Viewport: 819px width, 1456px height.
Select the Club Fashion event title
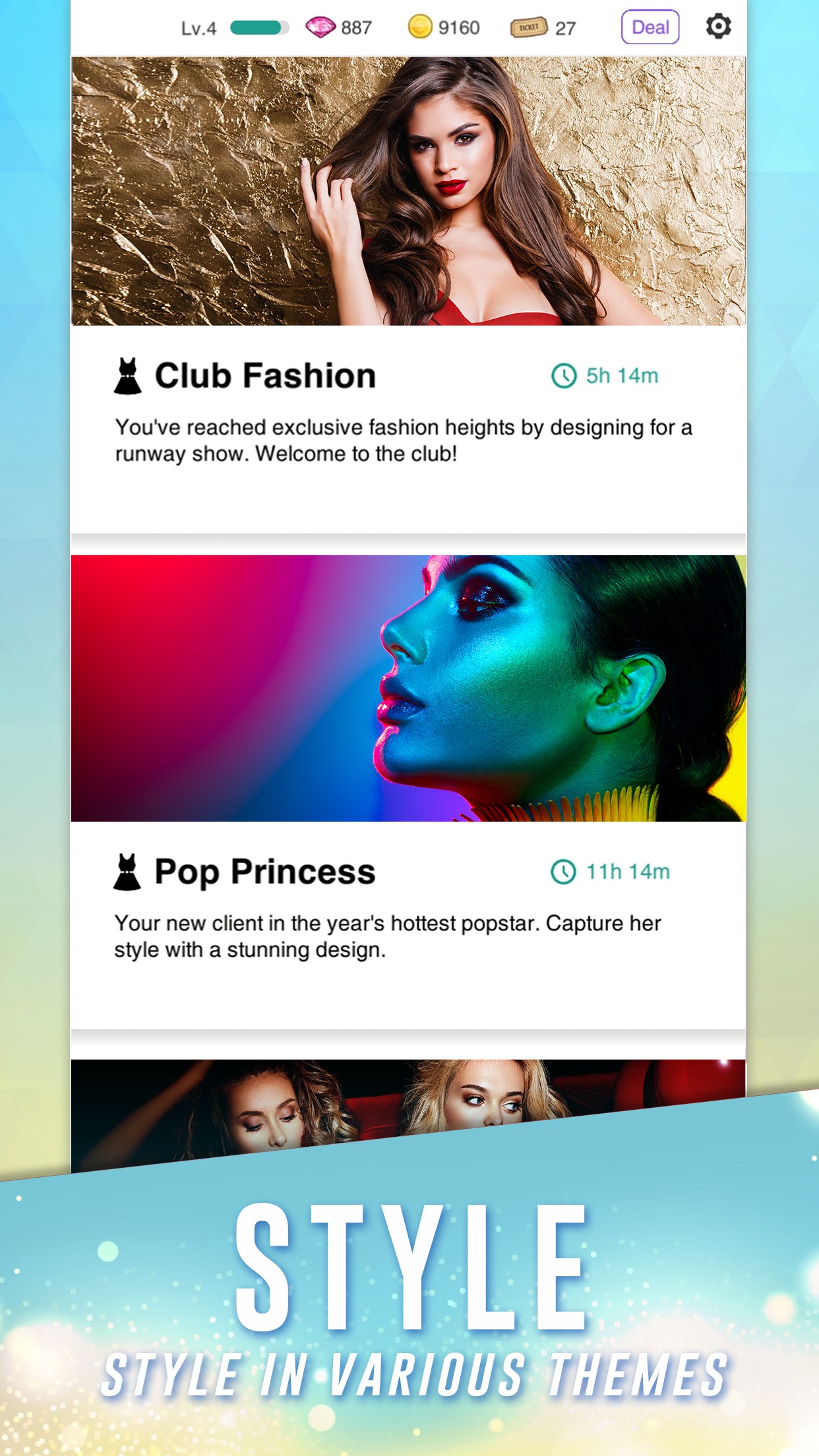tap(265, 375)
